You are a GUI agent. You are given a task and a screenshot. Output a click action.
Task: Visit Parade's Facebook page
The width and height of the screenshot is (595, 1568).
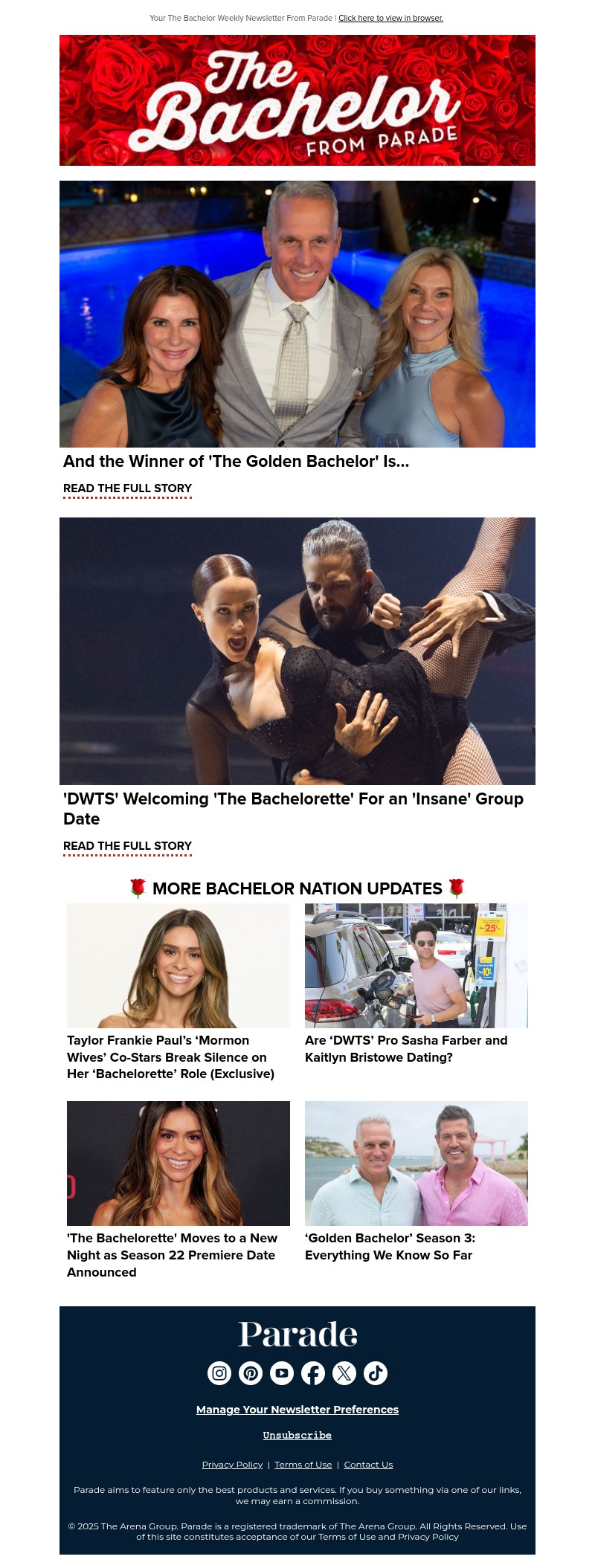point(313,1373)
